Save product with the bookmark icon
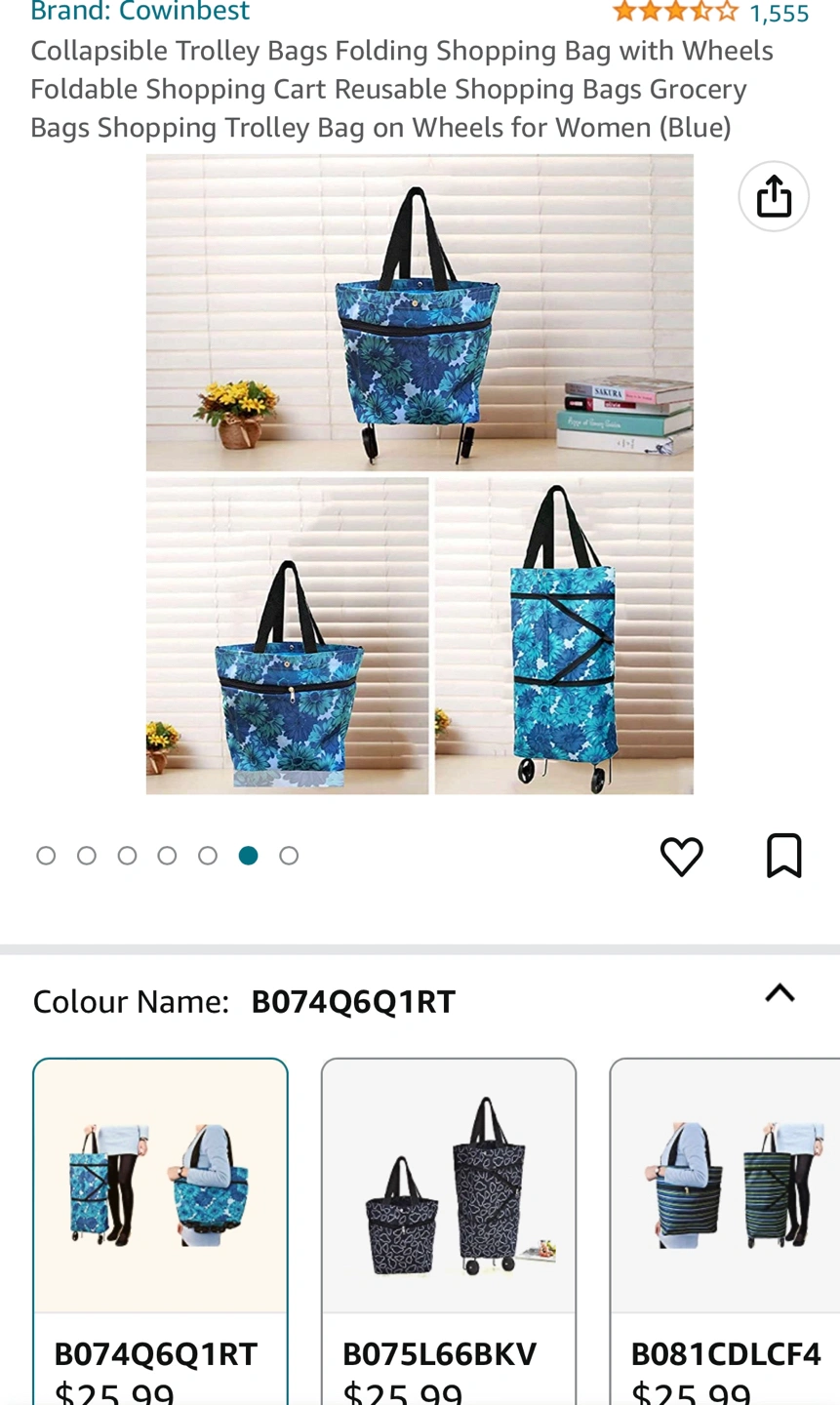Screen dimensions: 840x1405 click(784, 856)
